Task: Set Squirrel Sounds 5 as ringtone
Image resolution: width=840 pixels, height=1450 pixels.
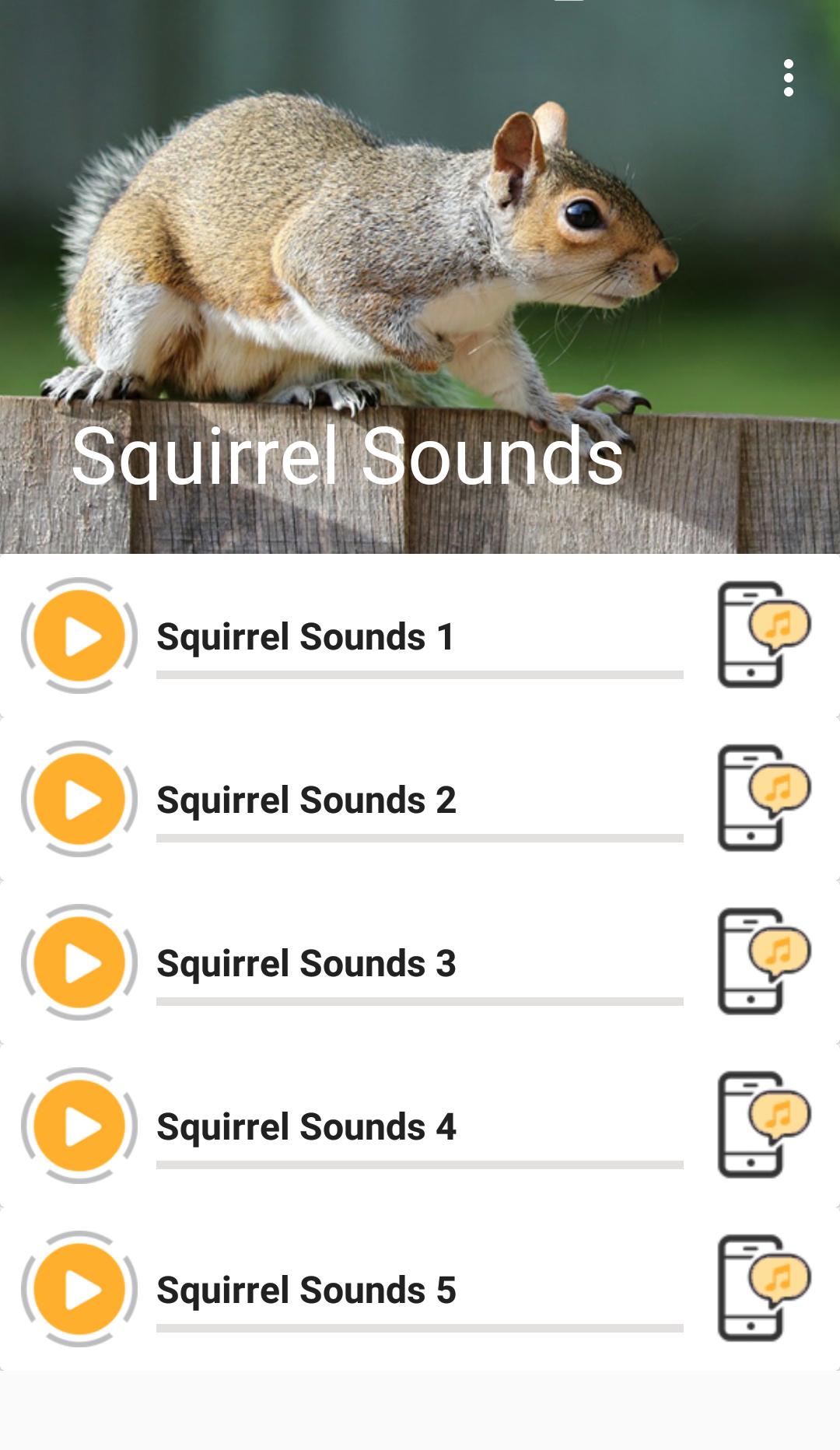Action: [x=762, y=1288]
